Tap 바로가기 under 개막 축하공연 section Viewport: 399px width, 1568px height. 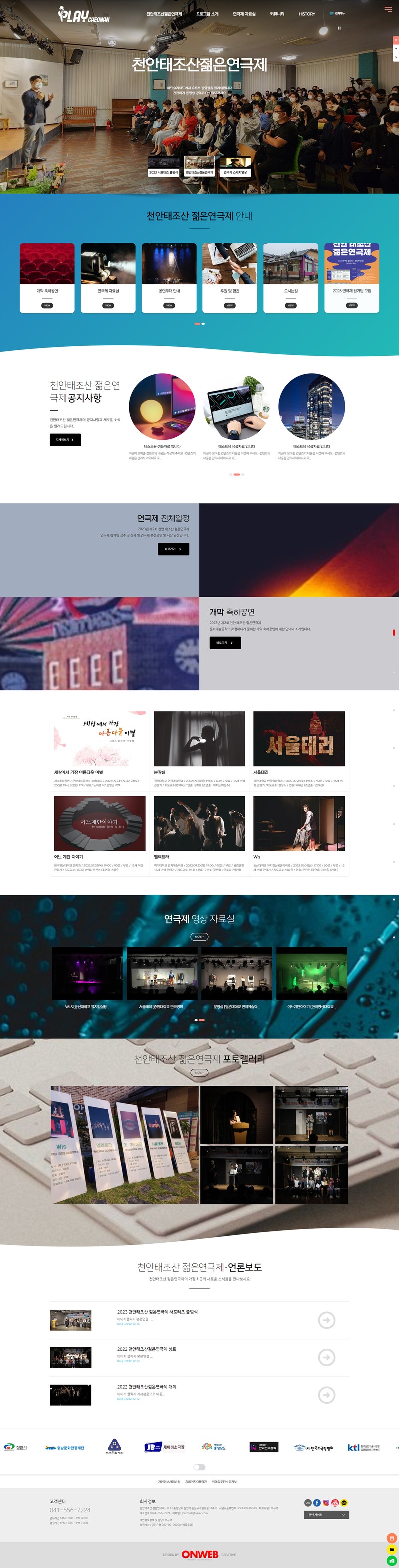pos(225,642)
